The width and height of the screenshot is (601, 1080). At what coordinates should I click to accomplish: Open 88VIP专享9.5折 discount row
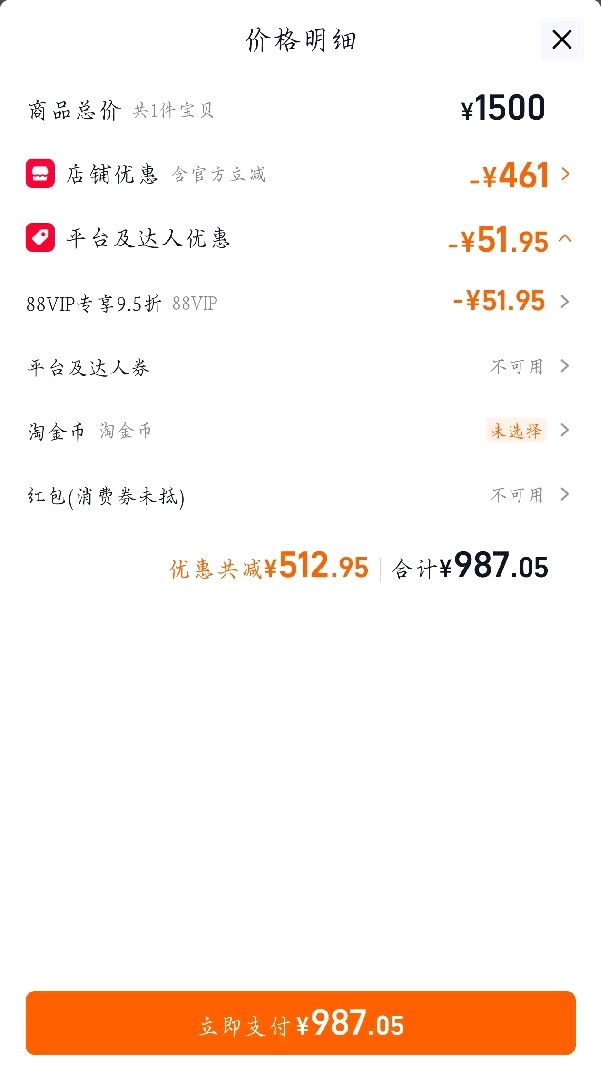300,302
